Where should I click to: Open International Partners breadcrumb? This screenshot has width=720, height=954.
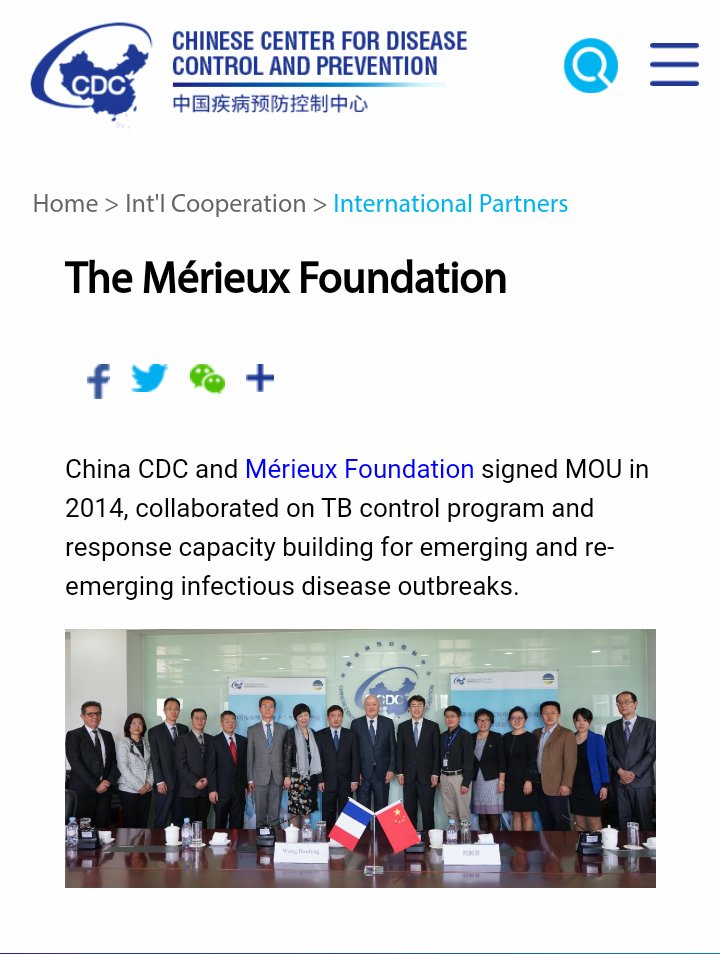(450, 204)
